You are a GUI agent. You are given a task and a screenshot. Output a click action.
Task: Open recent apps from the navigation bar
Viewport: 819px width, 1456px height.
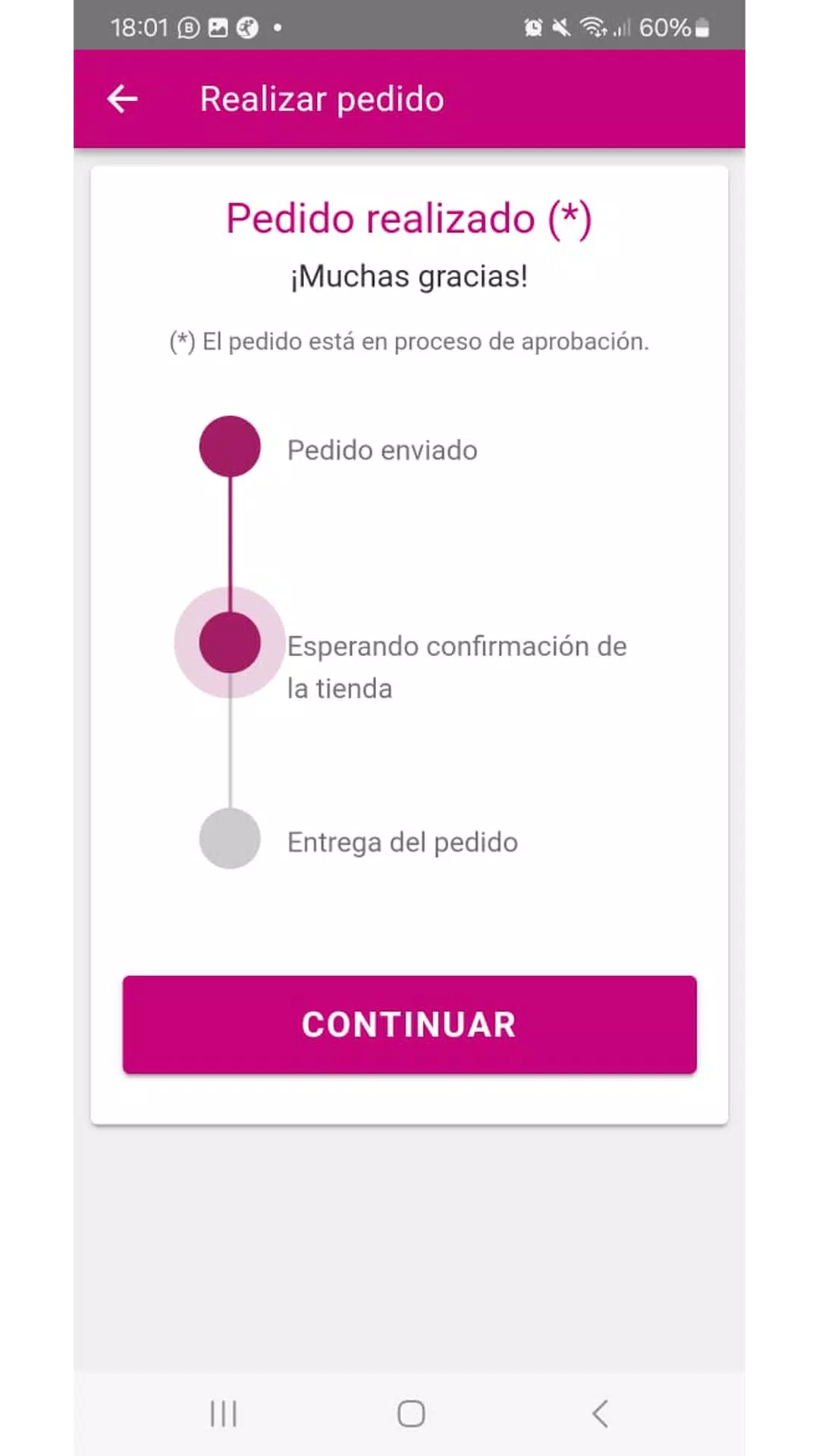click(x=224, y=1414)
